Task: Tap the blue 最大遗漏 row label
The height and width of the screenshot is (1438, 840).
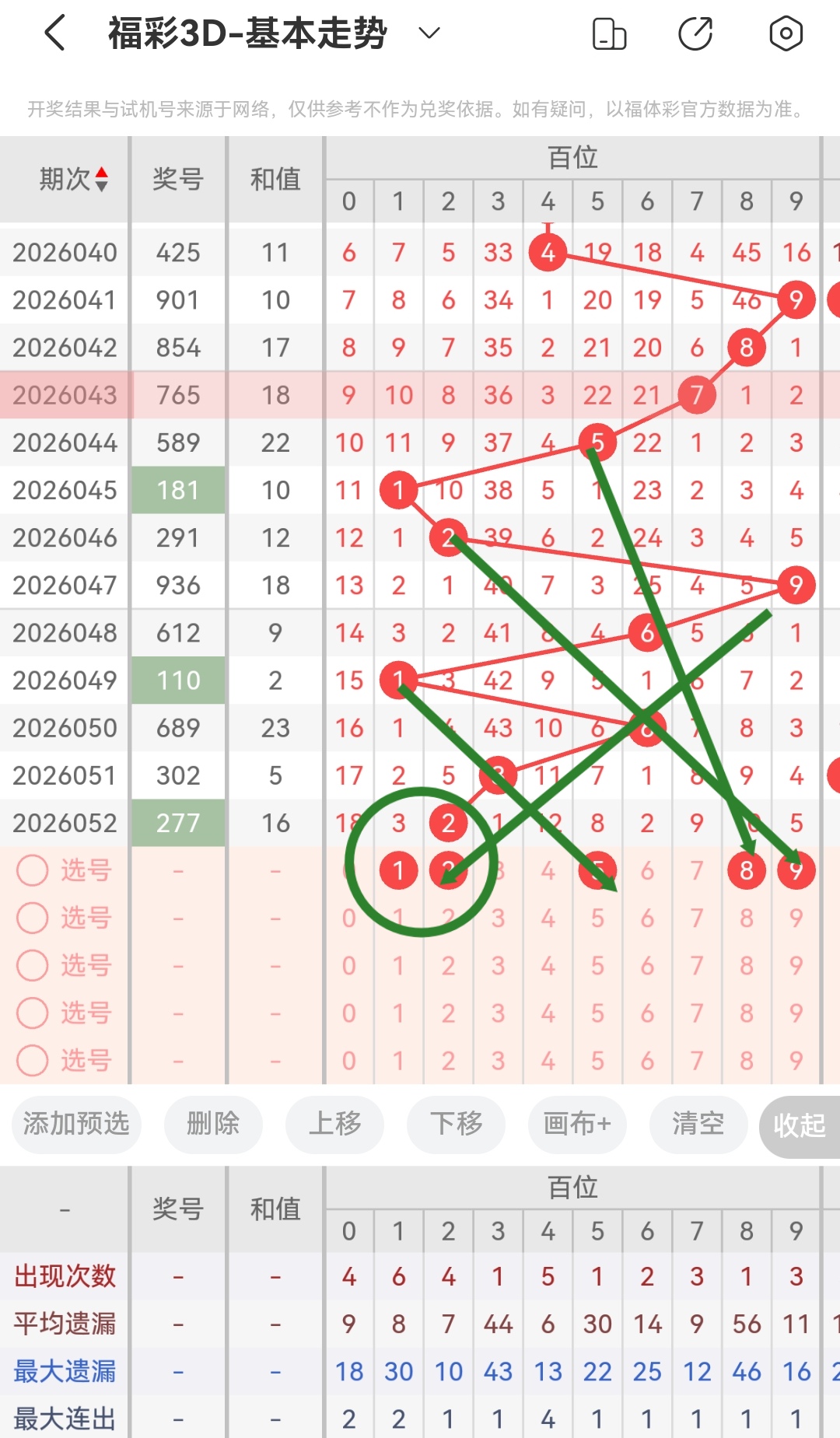Action: coord(63,1371)
